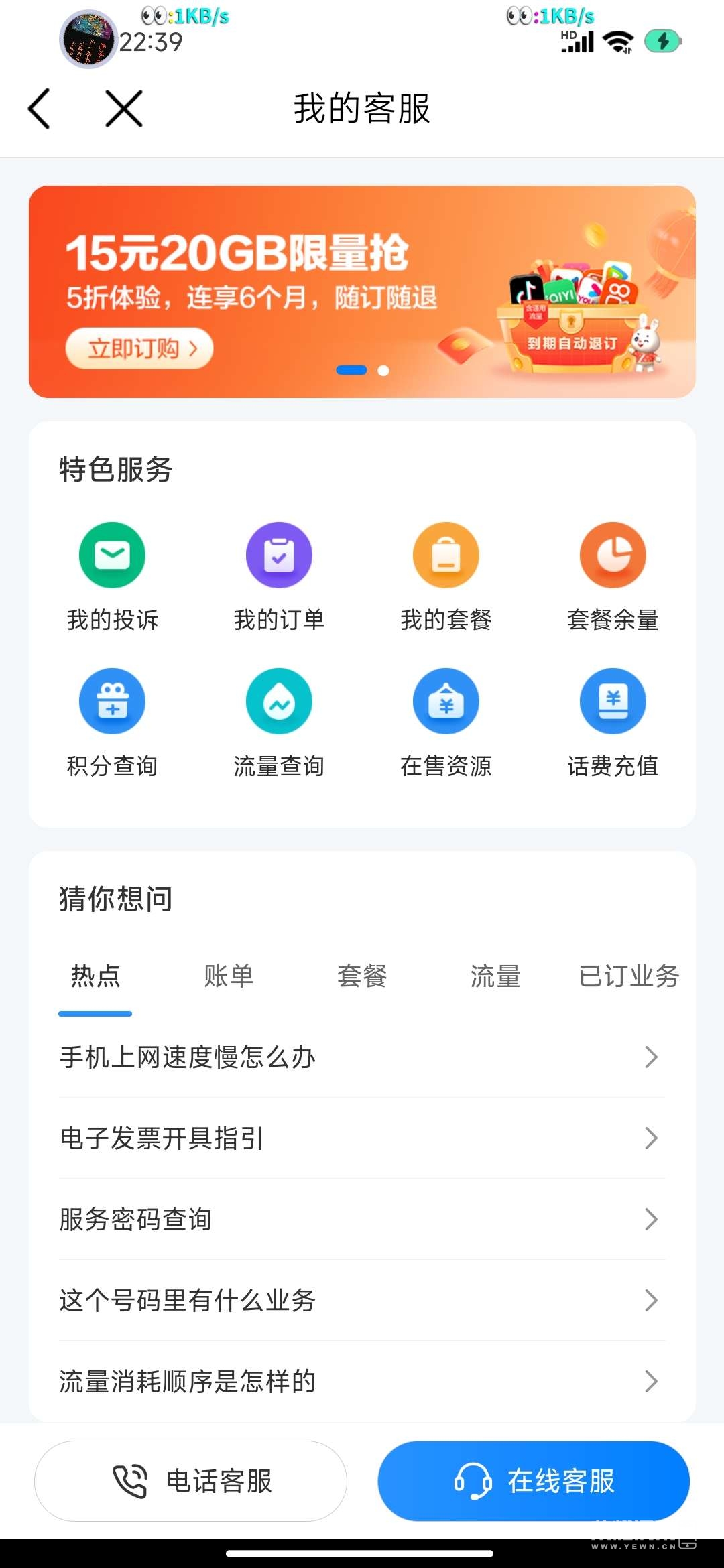Screen dimensions: 724x1568
Task: Tap the 立即订购 button on the banner
Action: point(139,348)
